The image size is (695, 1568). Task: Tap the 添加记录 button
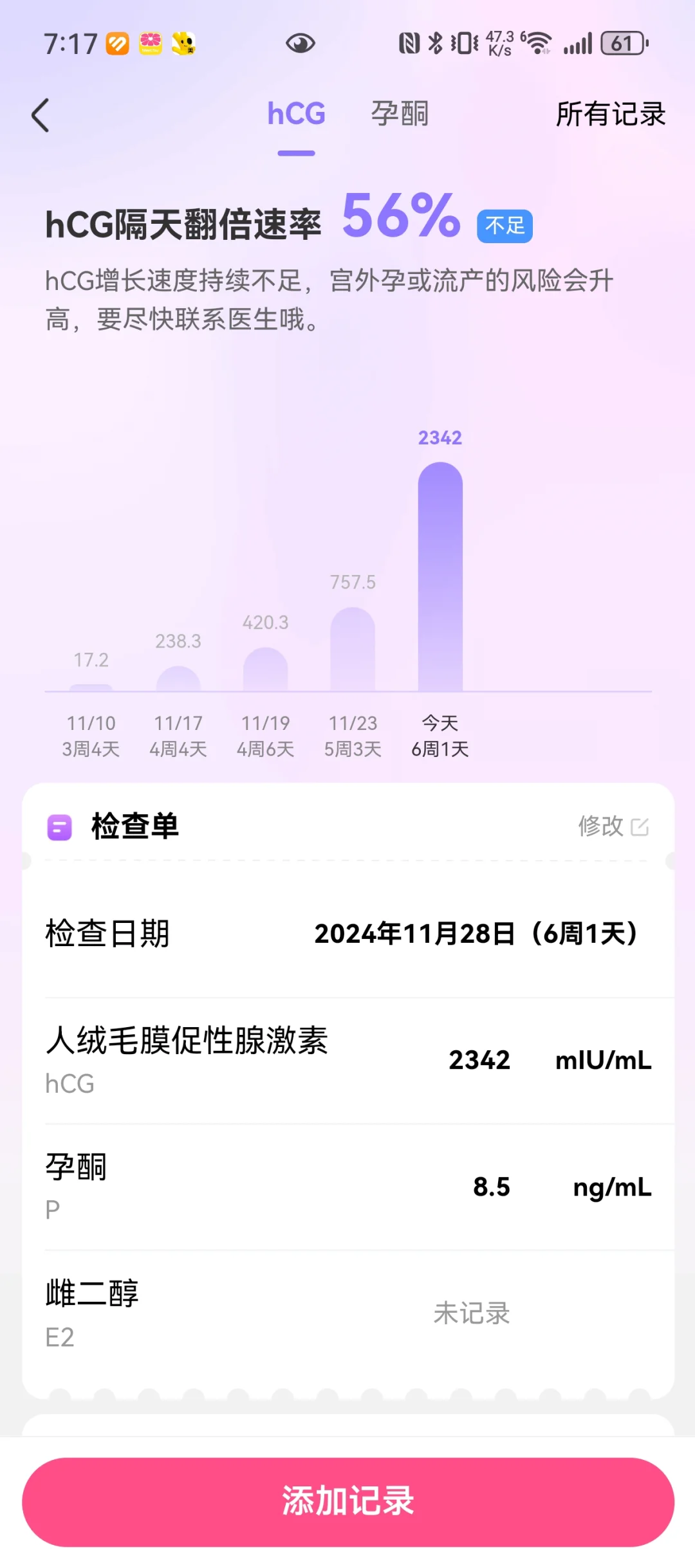[x=347, y=1501]
